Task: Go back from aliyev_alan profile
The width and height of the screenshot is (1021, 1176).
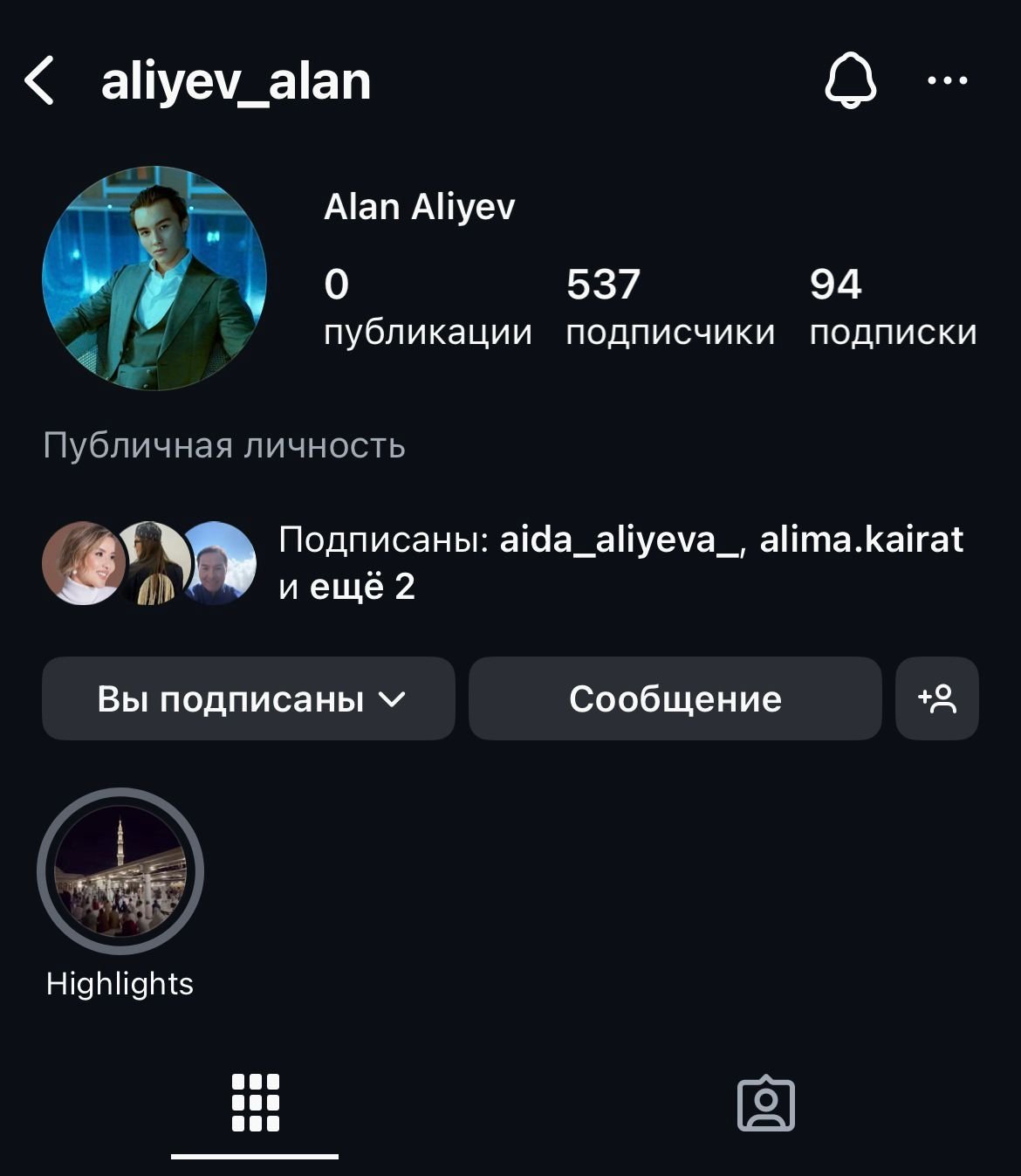Action: pyautogui.click(x=40, y=81)
